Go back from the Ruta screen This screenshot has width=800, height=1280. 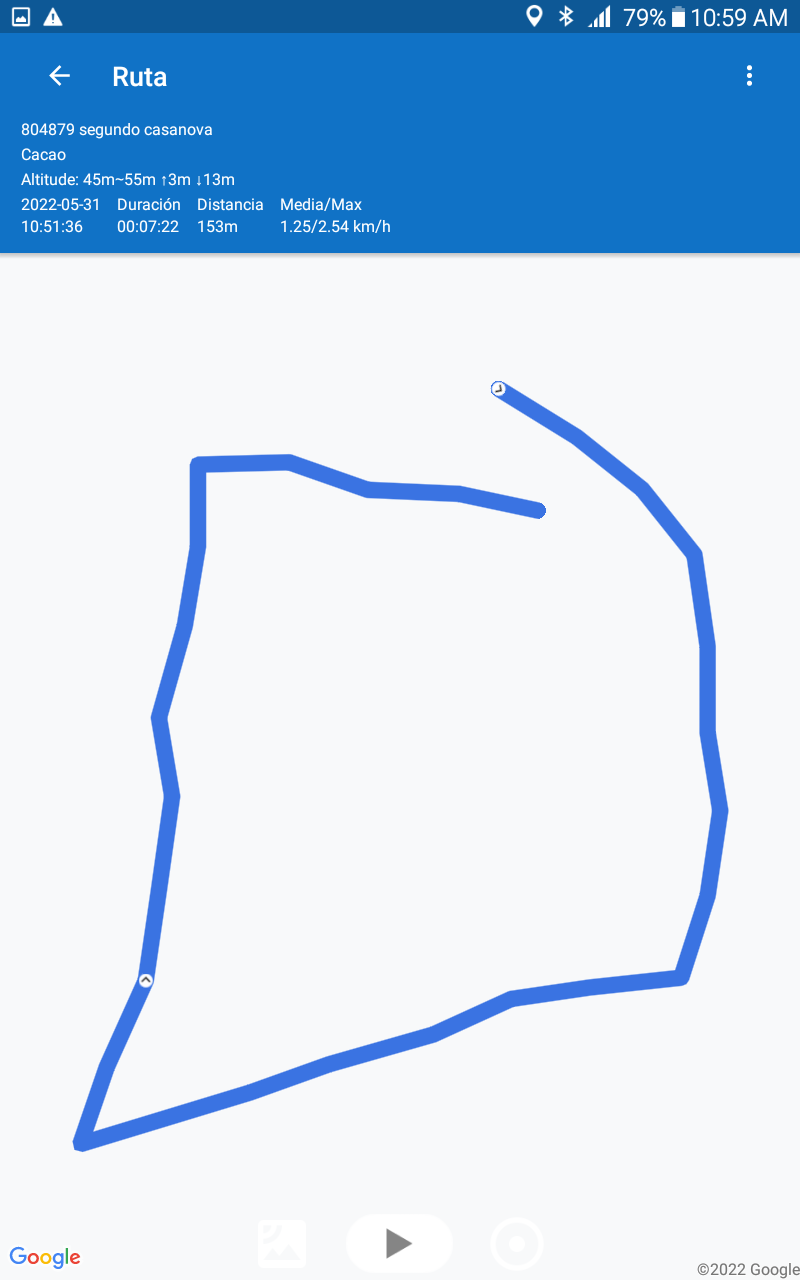[x=59, y=76]
